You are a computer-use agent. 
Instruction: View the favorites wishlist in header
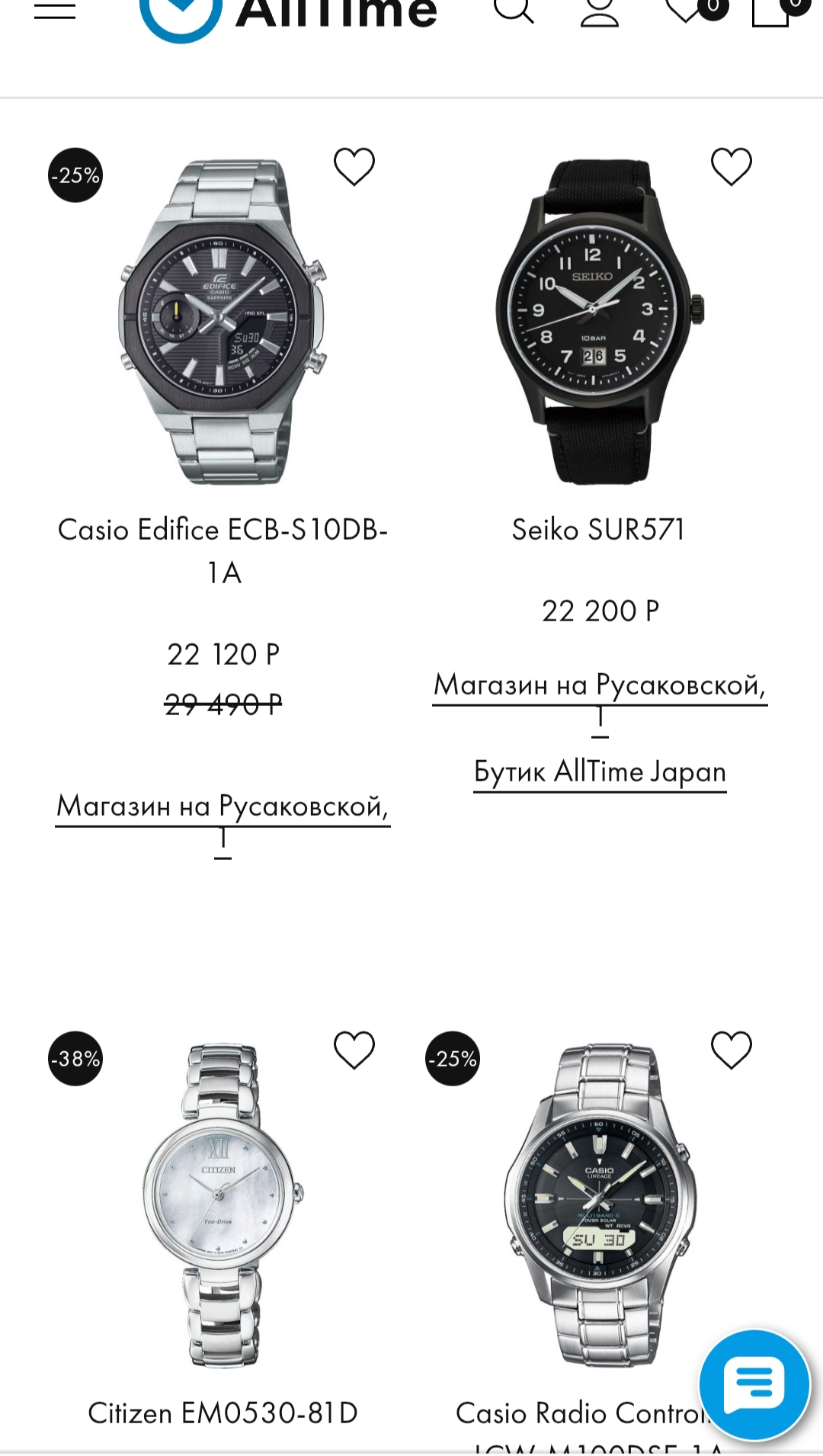686,9
